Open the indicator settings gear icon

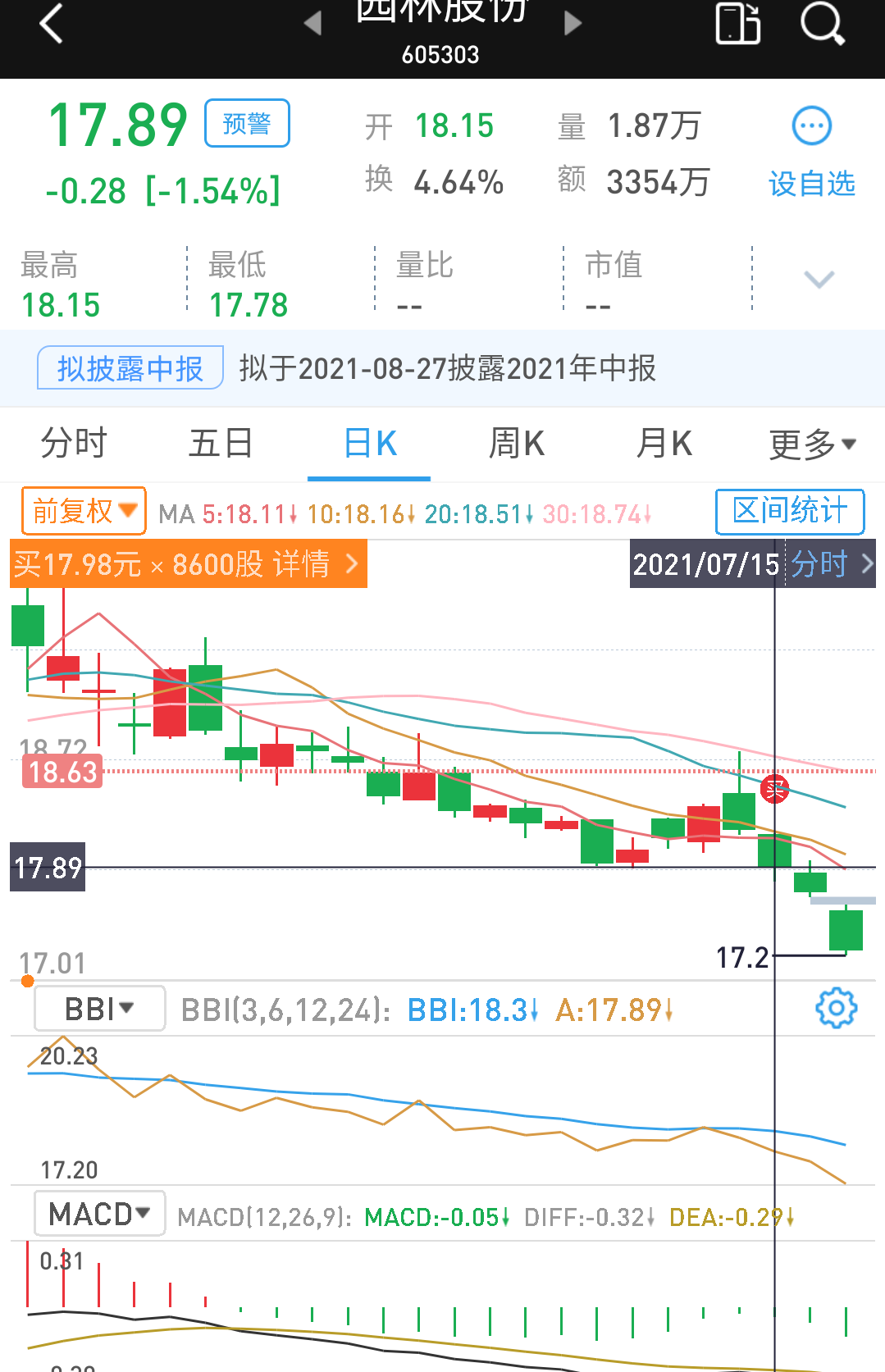tap(835, 1008)
